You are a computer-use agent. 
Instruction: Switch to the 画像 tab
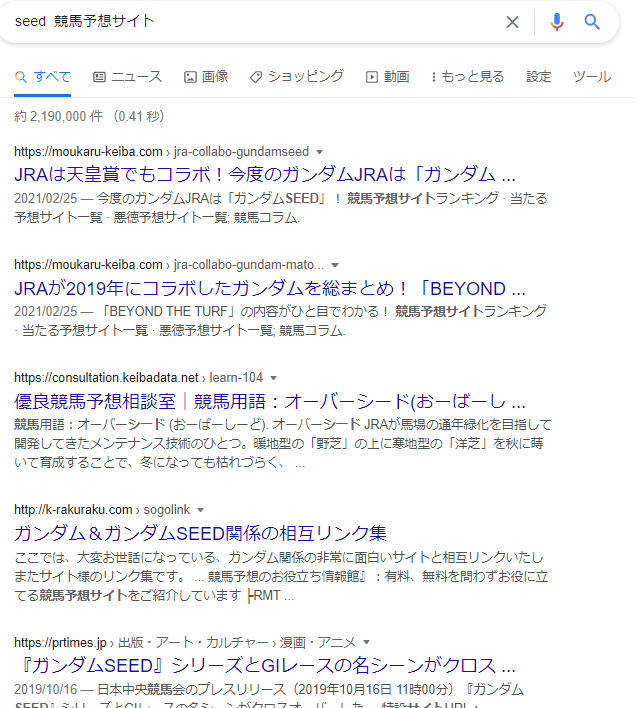pyautogui.click(x=206, y=76)
